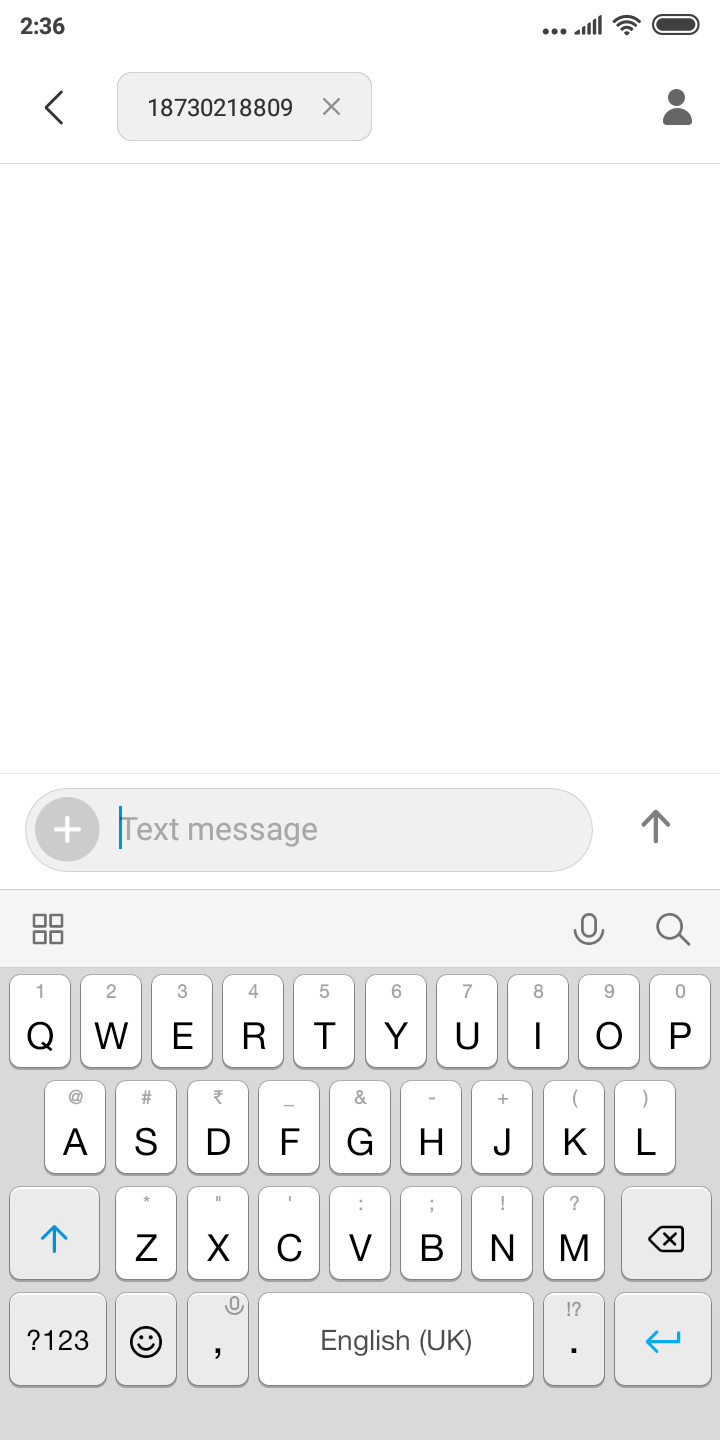Open the emoji keyboard
The width and height of the screenshot is (720, 1440).
point(146,1340)
